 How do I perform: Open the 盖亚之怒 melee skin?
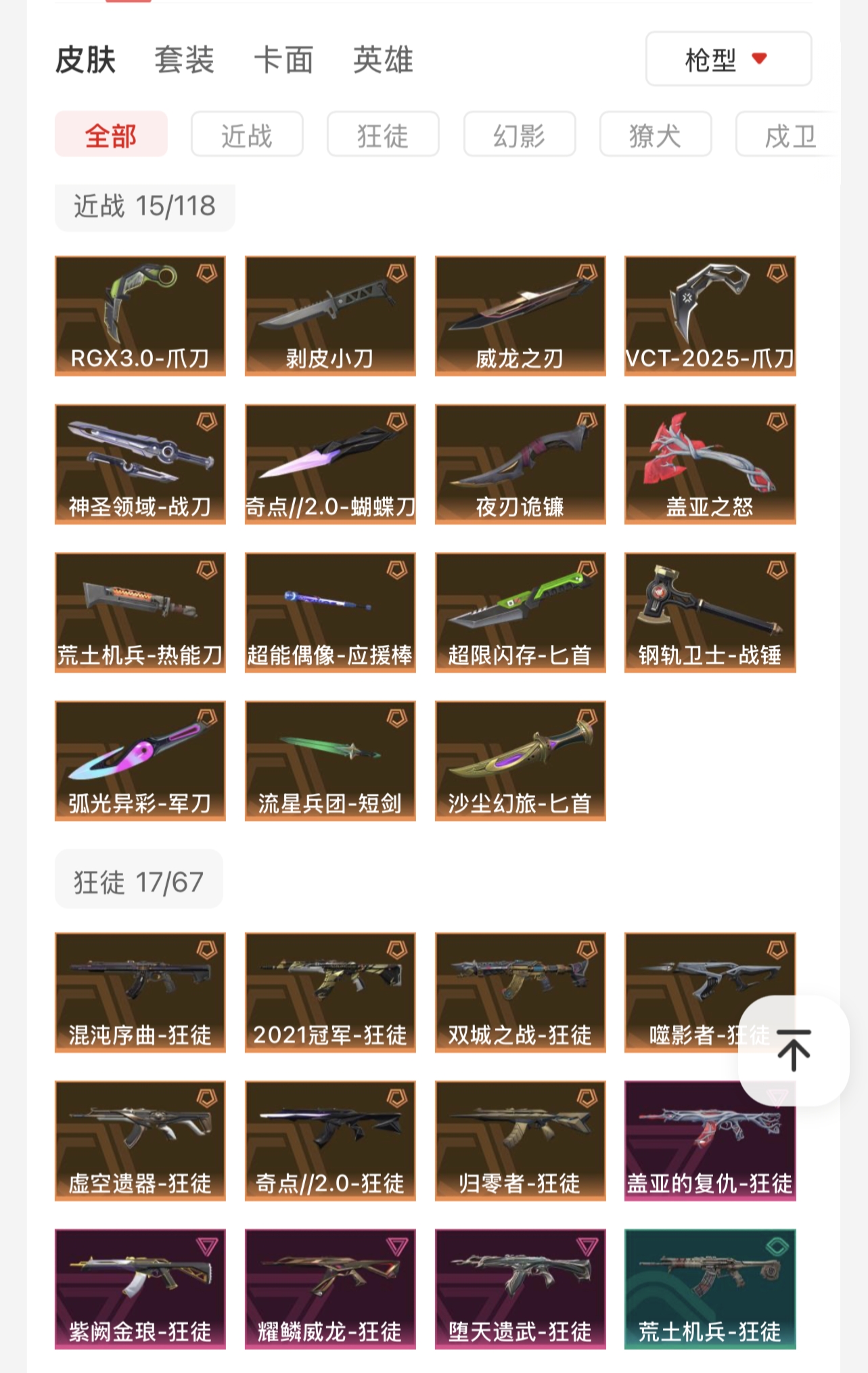point(710,464)
